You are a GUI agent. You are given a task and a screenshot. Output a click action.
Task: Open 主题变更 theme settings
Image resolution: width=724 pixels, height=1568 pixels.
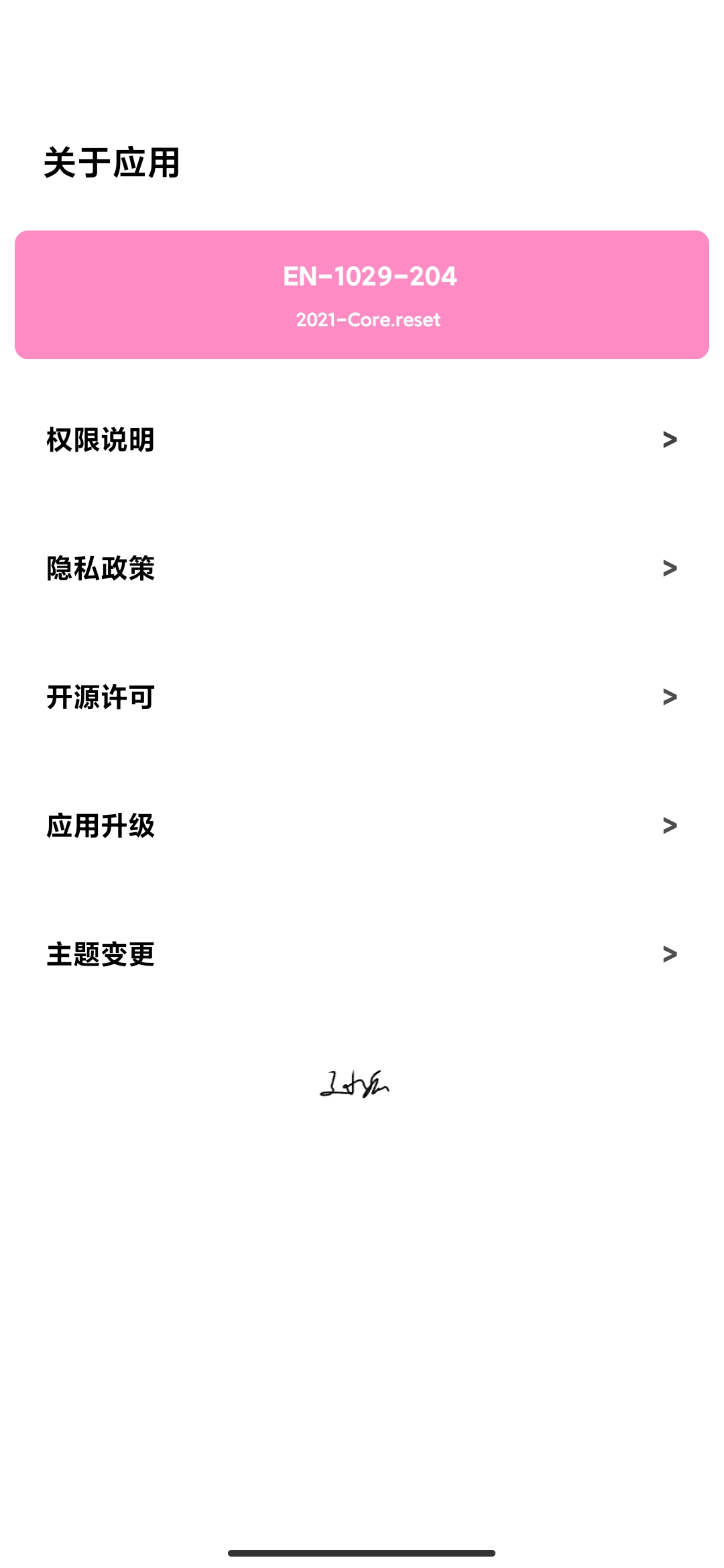point(362,954)
